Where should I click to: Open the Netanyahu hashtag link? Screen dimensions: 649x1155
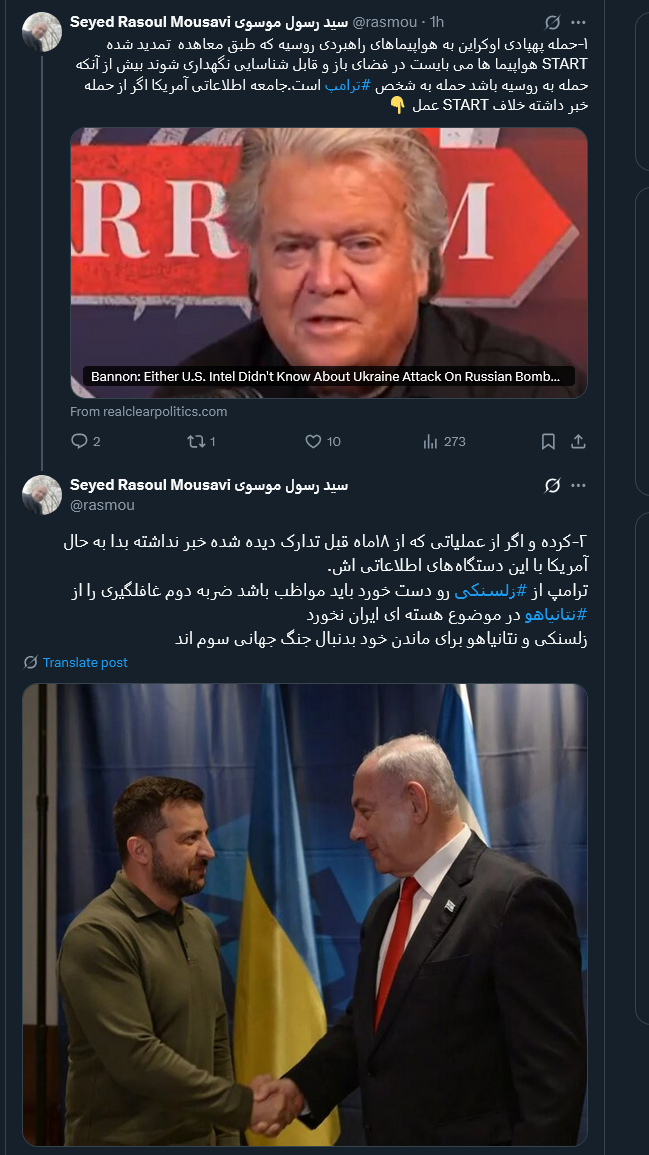point(555,614)
